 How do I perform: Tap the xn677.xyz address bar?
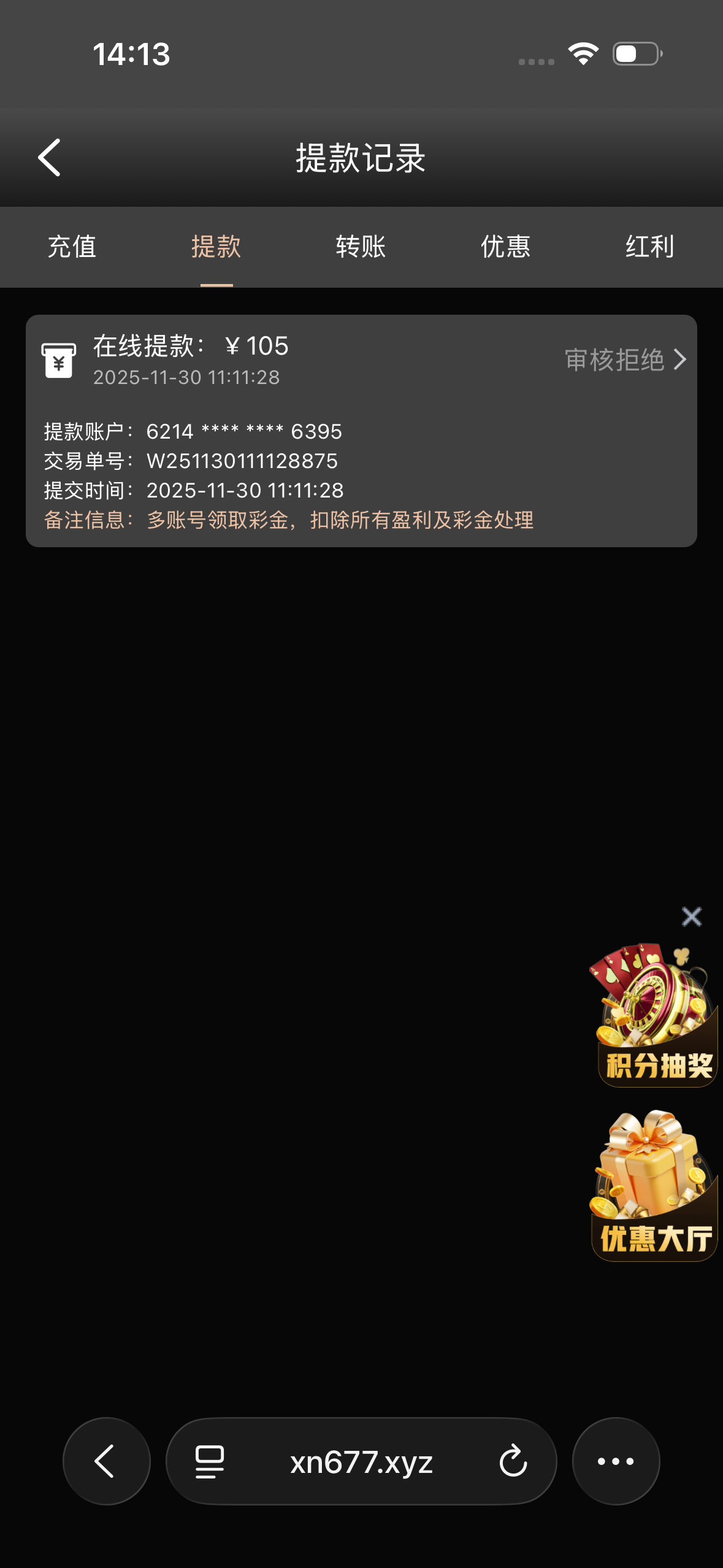point(361,1462)
